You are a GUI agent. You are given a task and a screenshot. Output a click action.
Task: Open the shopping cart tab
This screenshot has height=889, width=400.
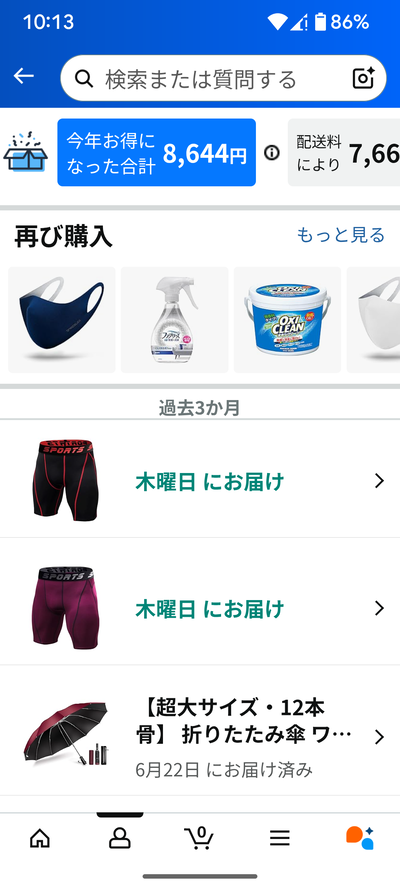(x=199, y=838)
